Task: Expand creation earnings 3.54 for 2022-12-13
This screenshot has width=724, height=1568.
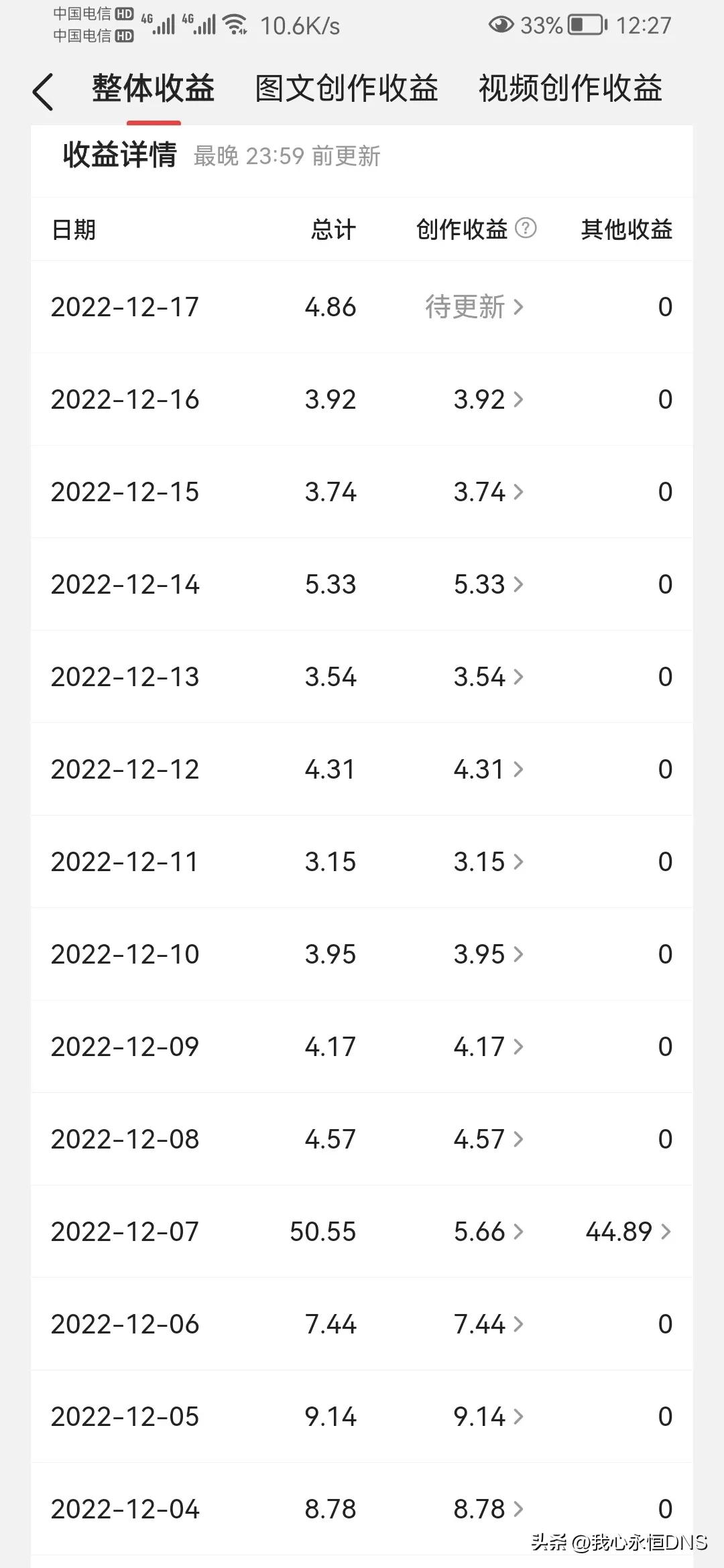Action: click(x=487, y=677)
